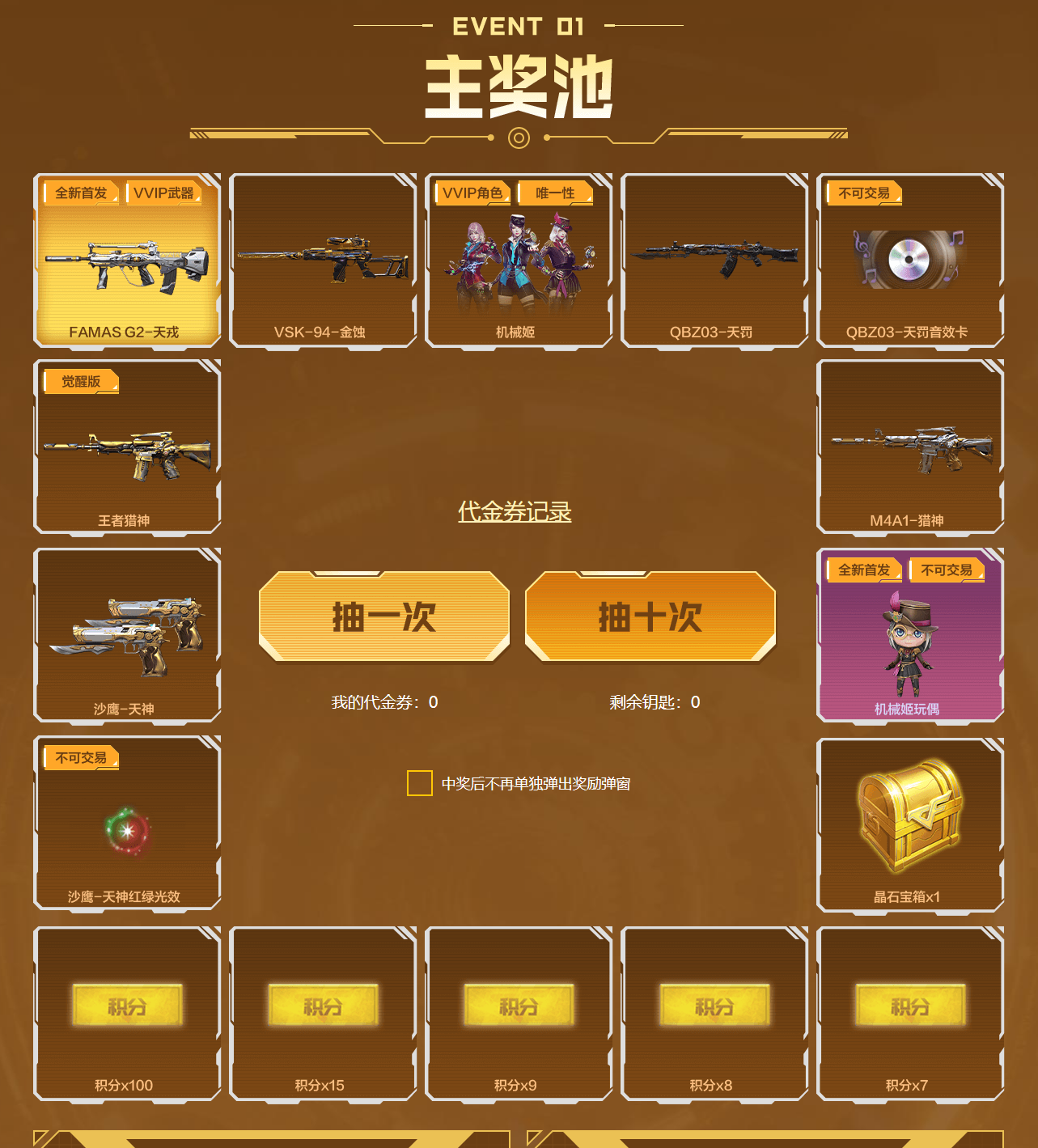View the FAMAS G2-天戎 prize card
The width and height of the screenshot is (1038, 1148).
(127, 261)
